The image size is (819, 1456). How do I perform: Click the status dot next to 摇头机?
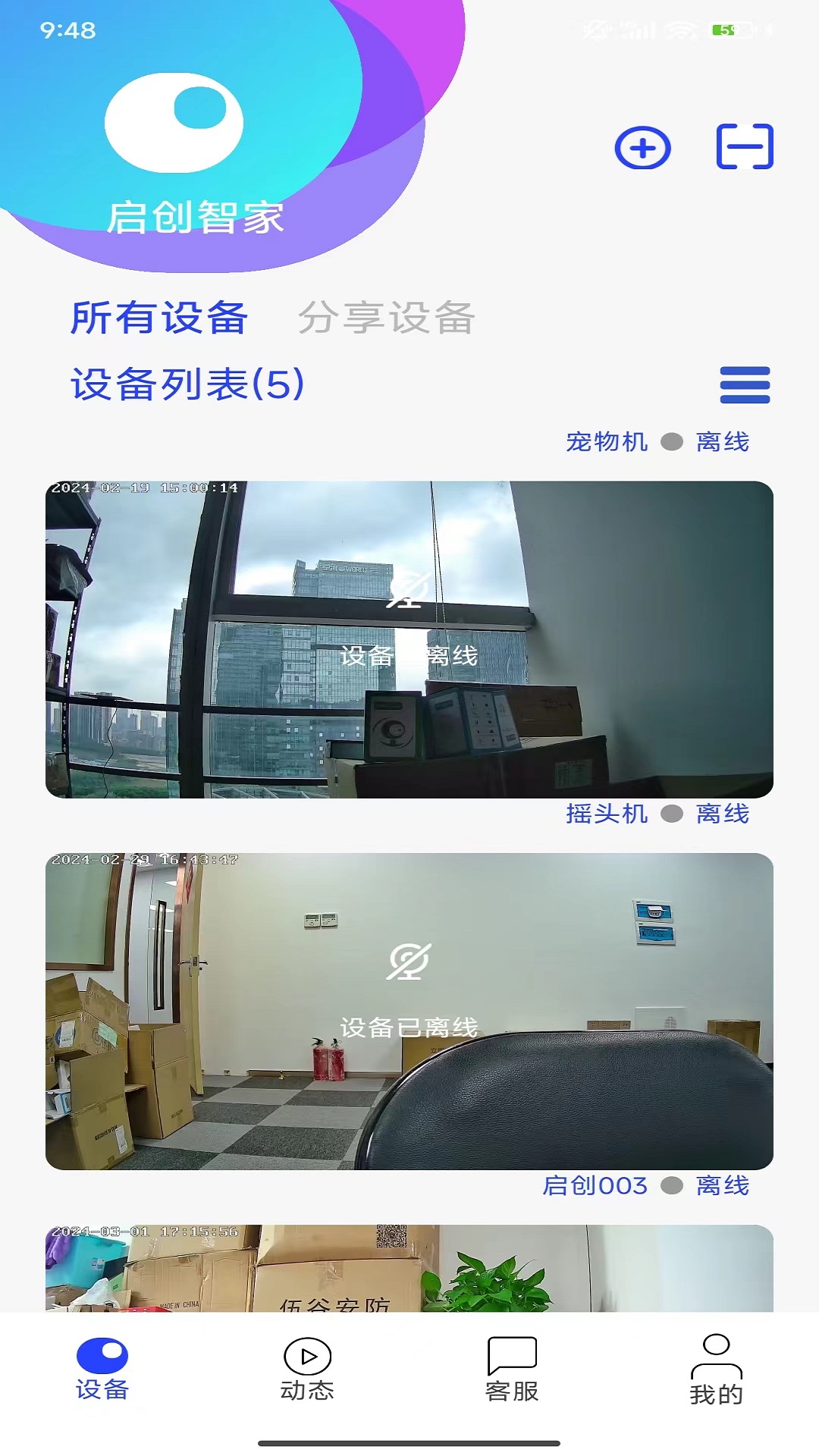(670, 813)
